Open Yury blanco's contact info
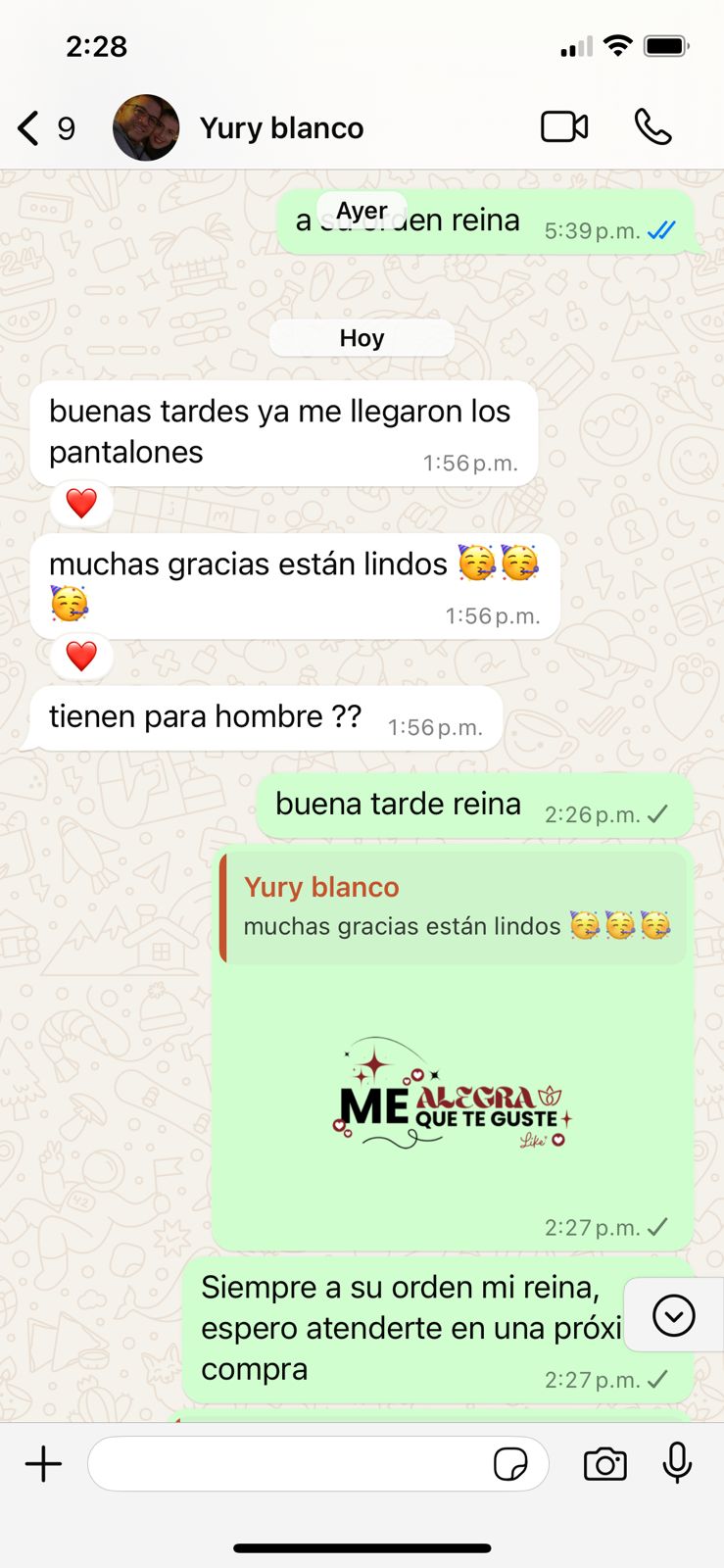Viewport: 724px width, 1568px height. [x=281, y=127]
